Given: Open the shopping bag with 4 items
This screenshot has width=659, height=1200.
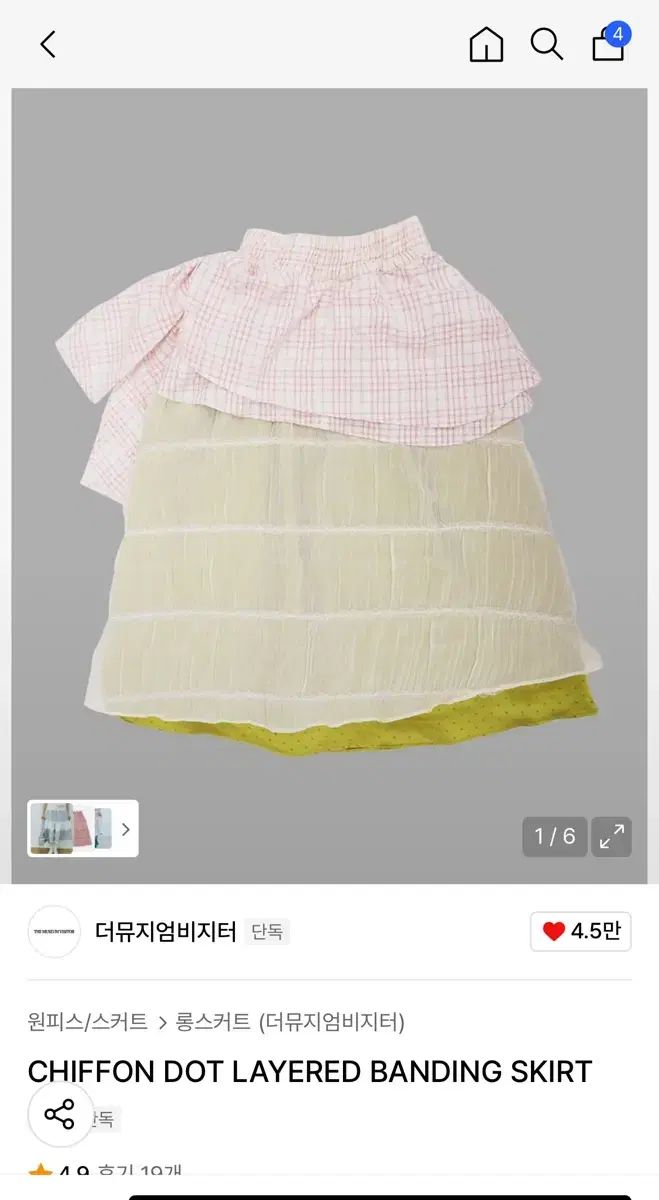Looking at the screenshot, I should (x=609, y=43).
